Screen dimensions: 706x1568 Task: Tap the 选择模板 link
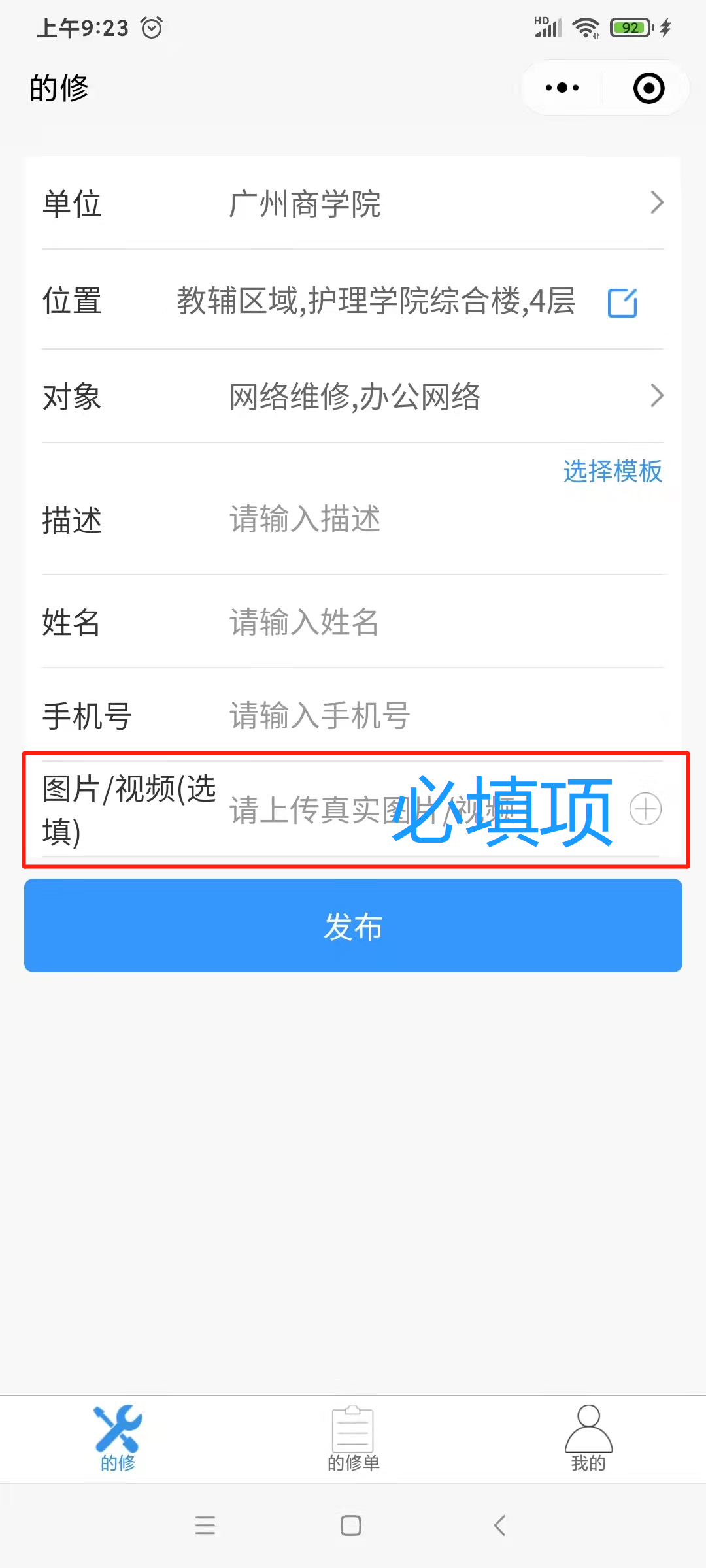pyautogui.click(x=613, y=471)
